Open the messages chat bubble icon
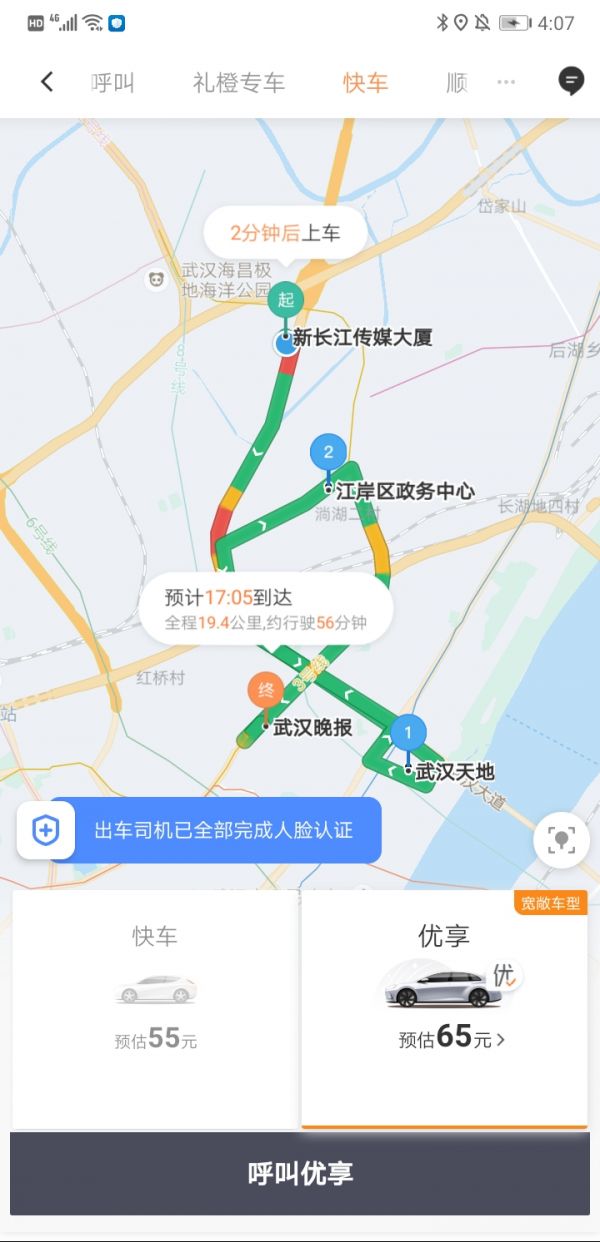The width and height of the screenshot is (600, 1242). point(571,81)
